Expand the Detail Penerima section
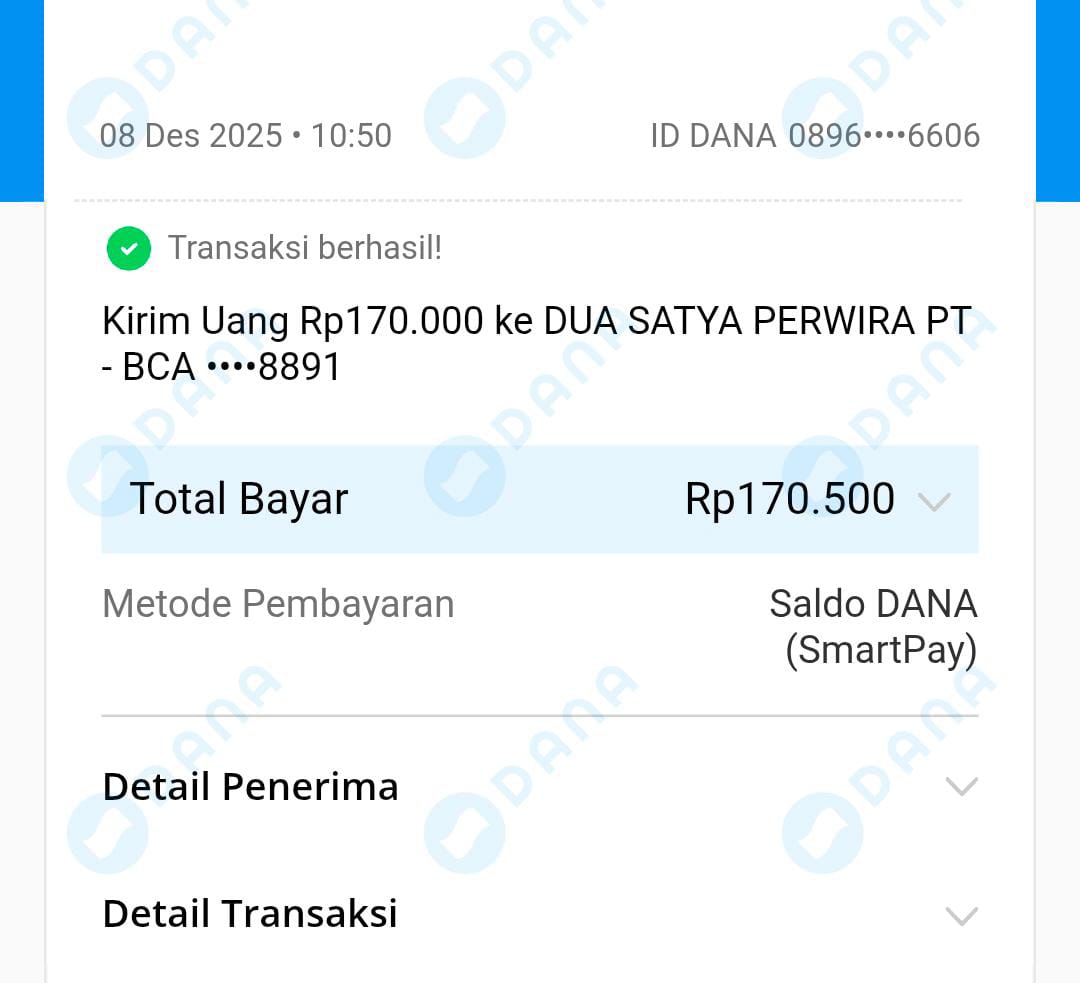The image size is (1080, 983). 961,788
